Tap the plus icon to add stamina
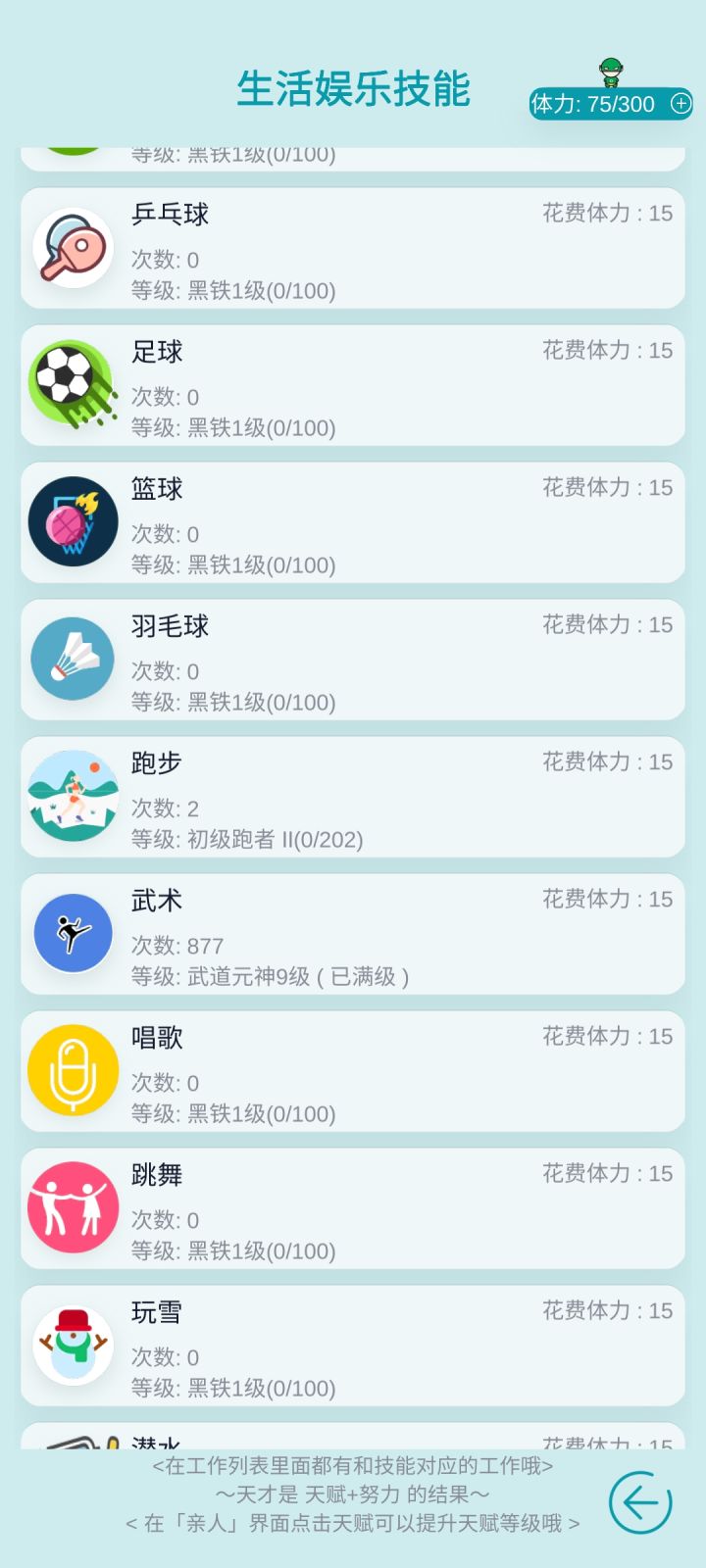Image resolution: width=706 pixels, height=1568 pixels. (681, 103)
